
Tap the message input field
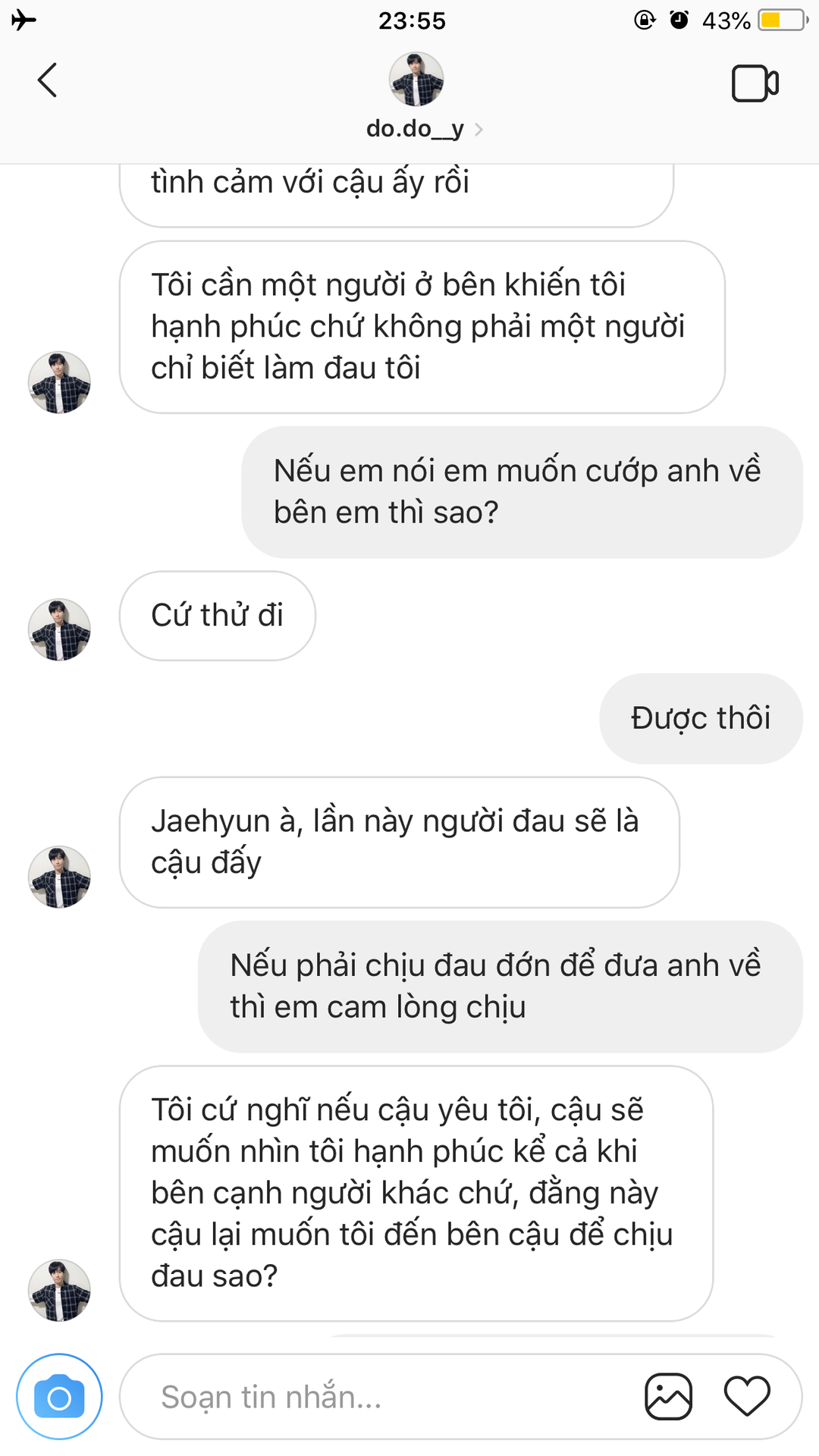(379, 1397)
